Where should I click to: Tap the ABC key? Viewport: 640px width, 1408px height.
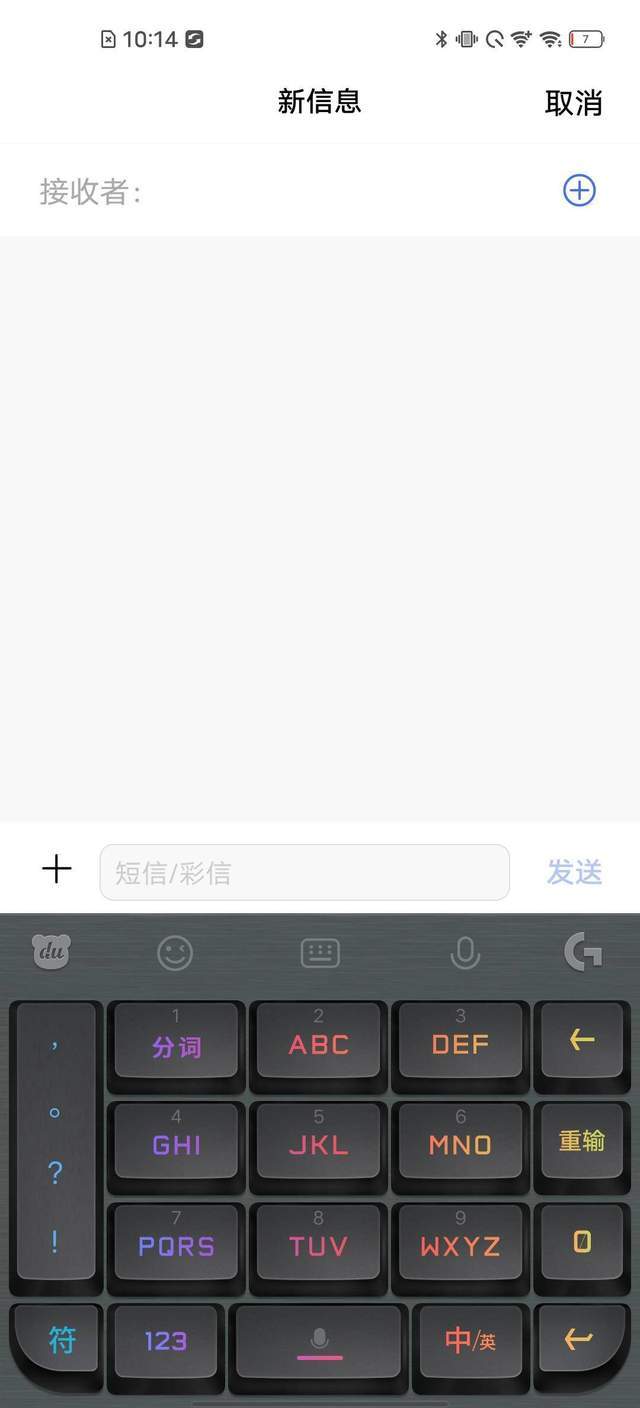tap(318, 1043)
